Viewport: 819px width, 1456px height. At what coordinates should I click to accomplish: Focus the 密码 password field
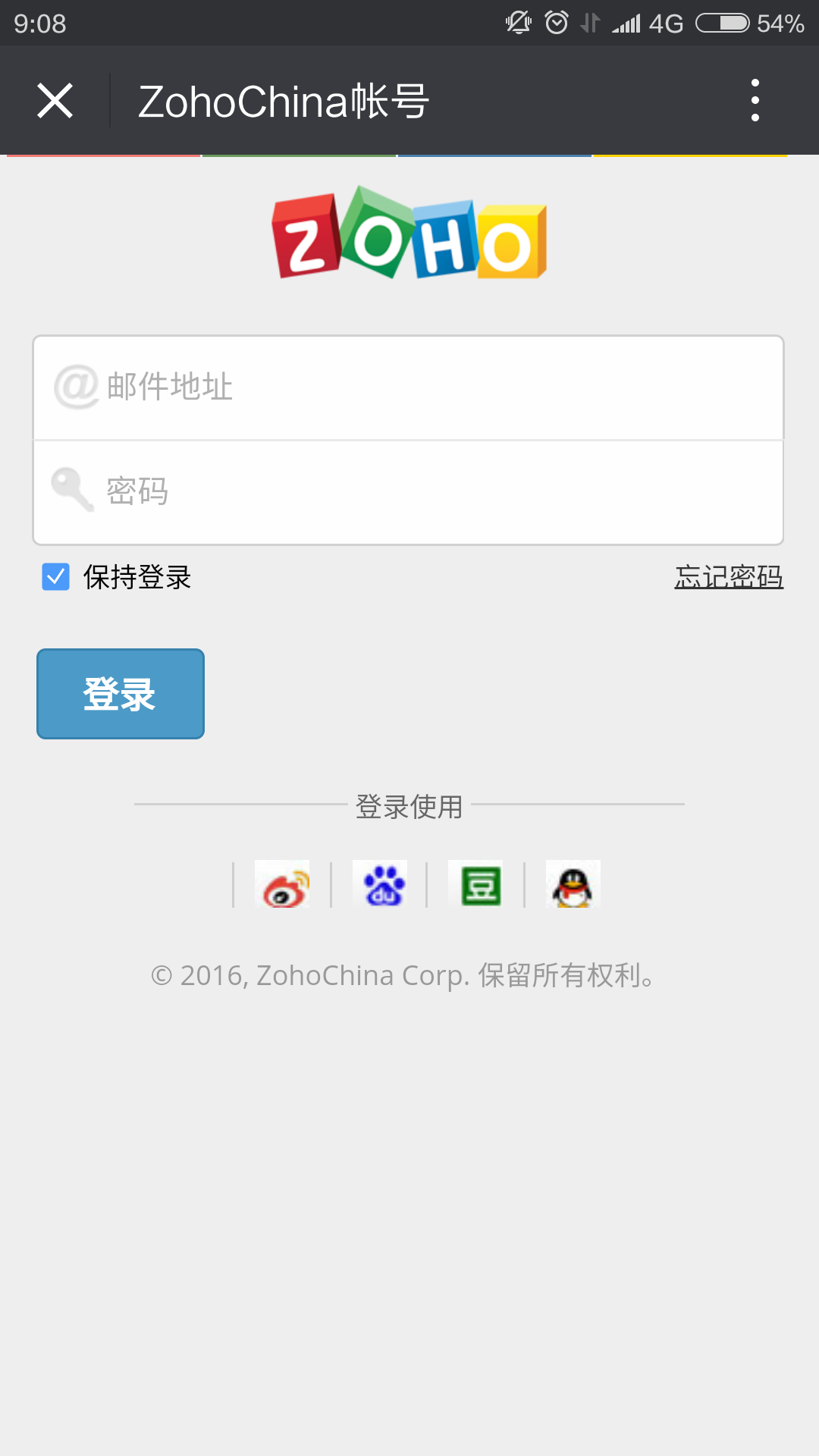[x=408, y=492]
